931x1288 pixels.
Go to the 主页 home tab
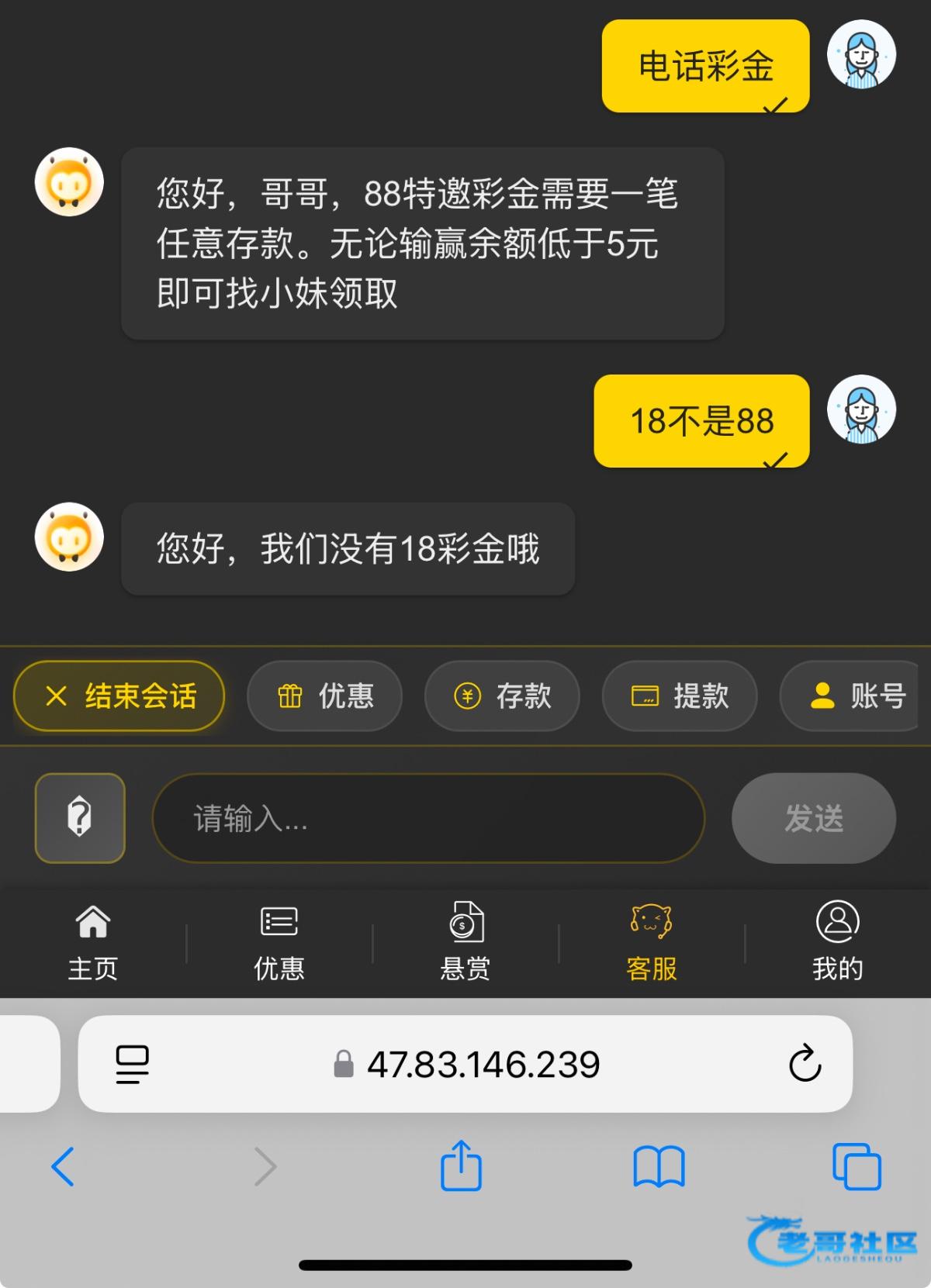93,941
